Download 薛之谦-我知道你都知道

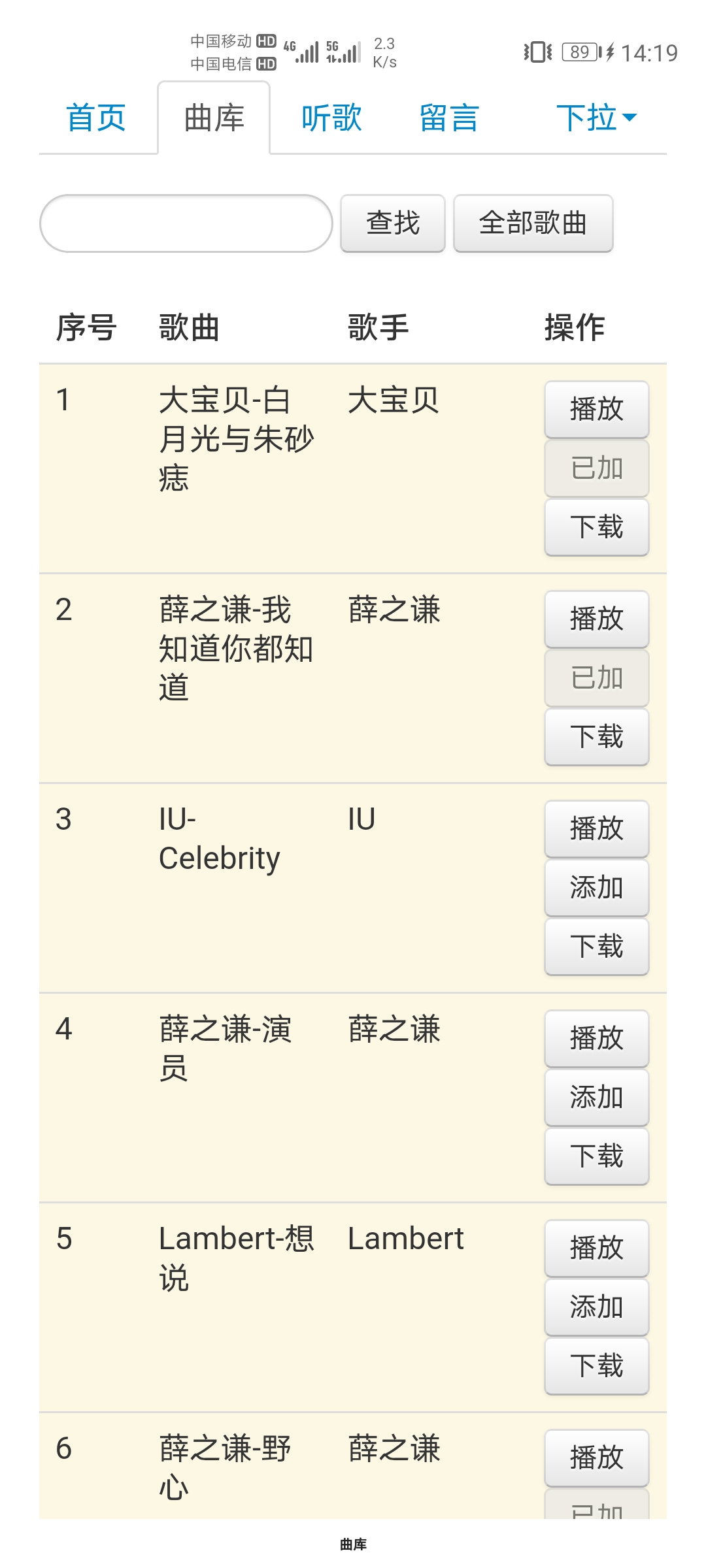pos(596,737)
